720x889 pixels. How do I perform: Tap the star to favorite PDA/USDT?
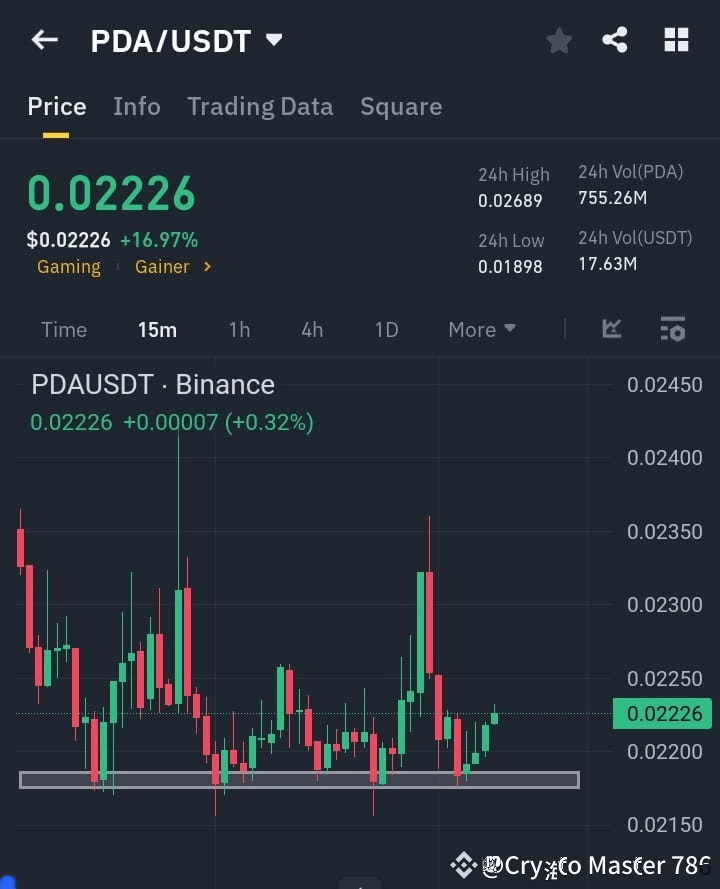click(559, 40)
